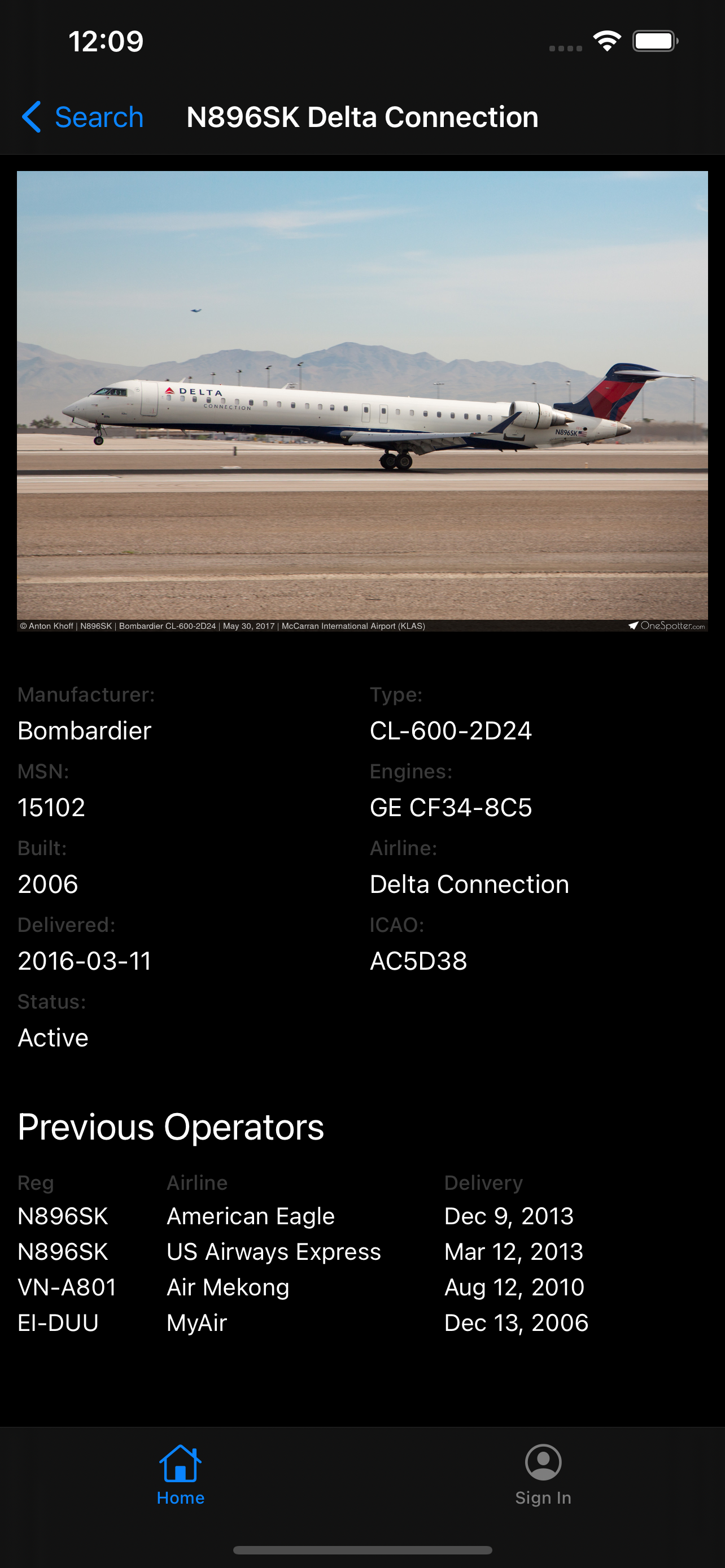
Task: Open the N896SK aircraft photo
Action: pyautogui.click(x=362, y=401)
